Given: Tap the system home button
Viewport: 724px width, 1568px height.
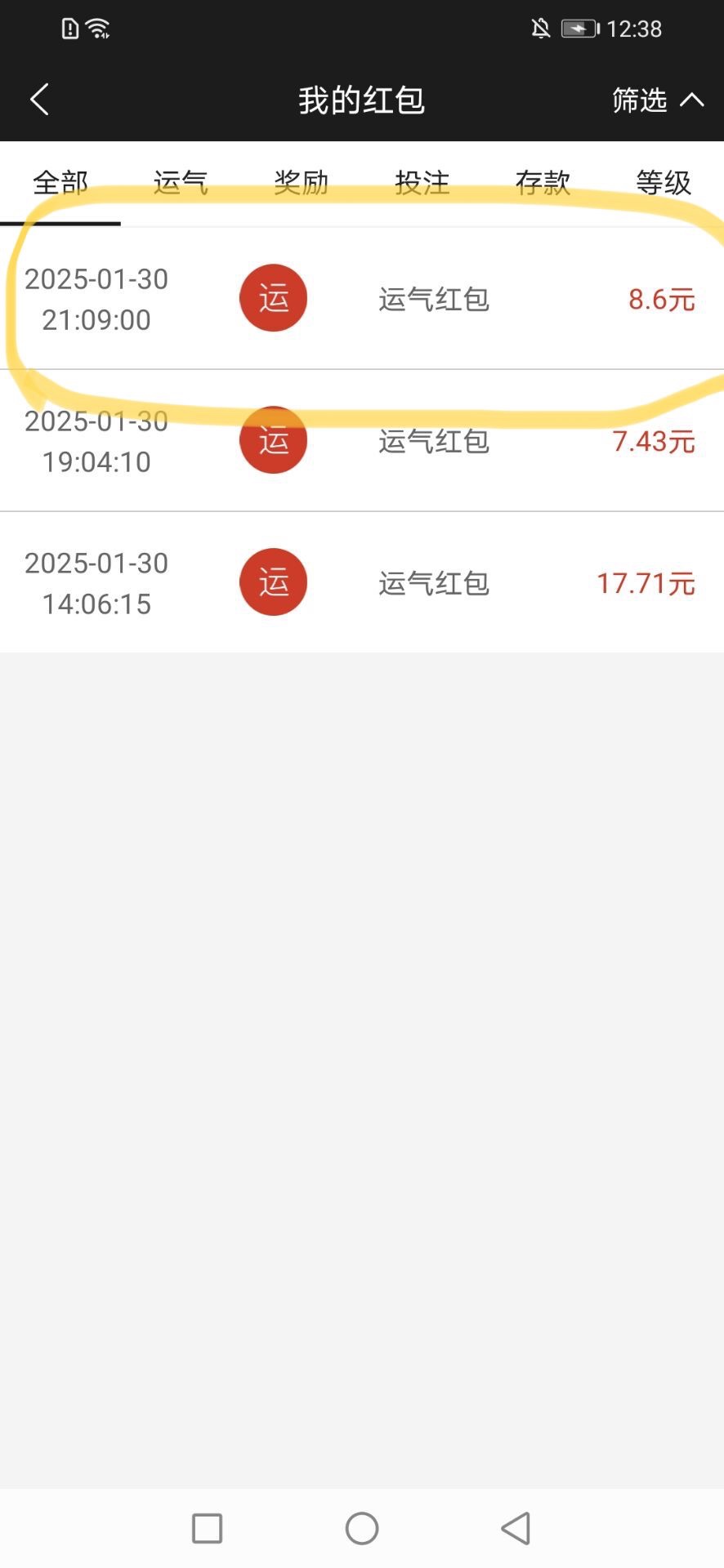Looking at the screenshot, I should click(x=362, y=1528).
